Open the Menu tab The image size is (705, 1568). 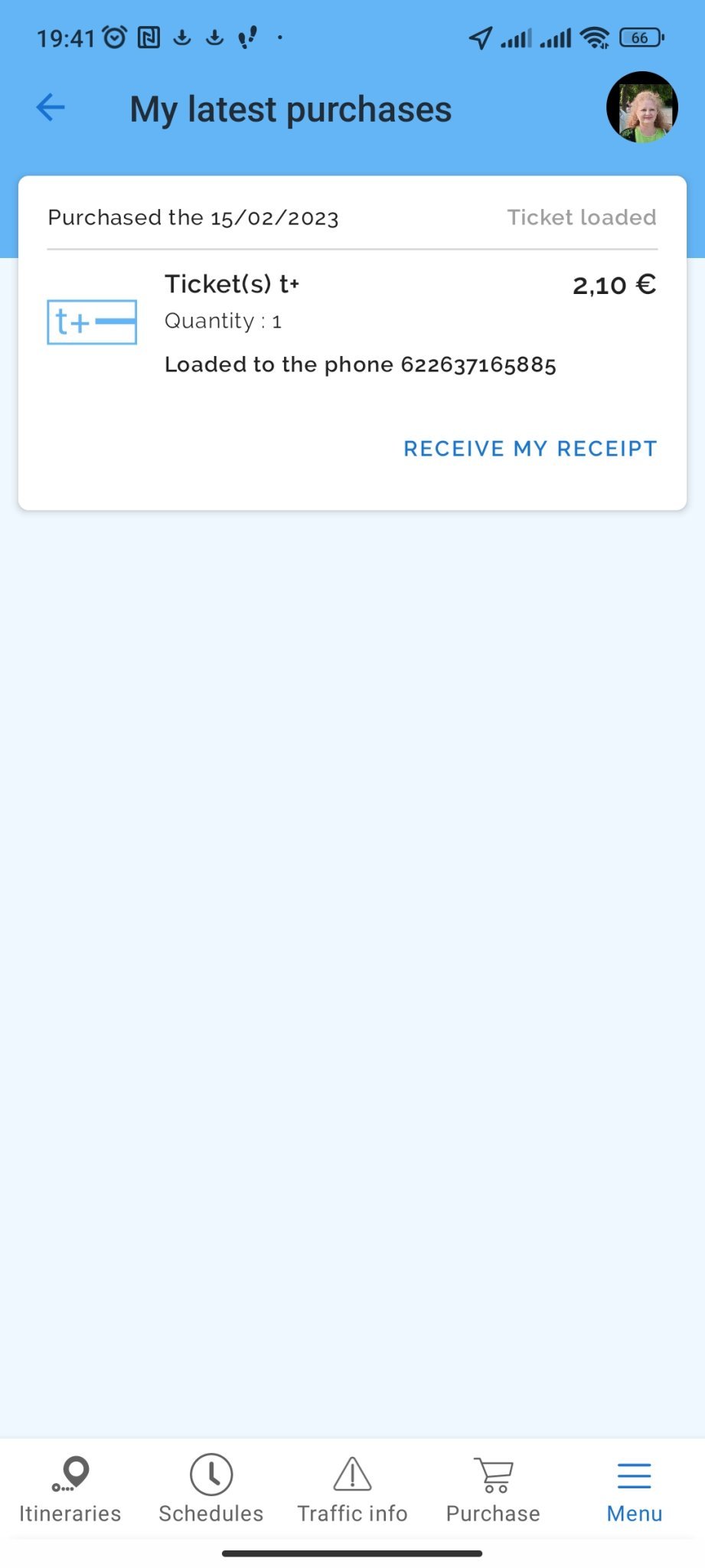click(x=634, y=1489)
